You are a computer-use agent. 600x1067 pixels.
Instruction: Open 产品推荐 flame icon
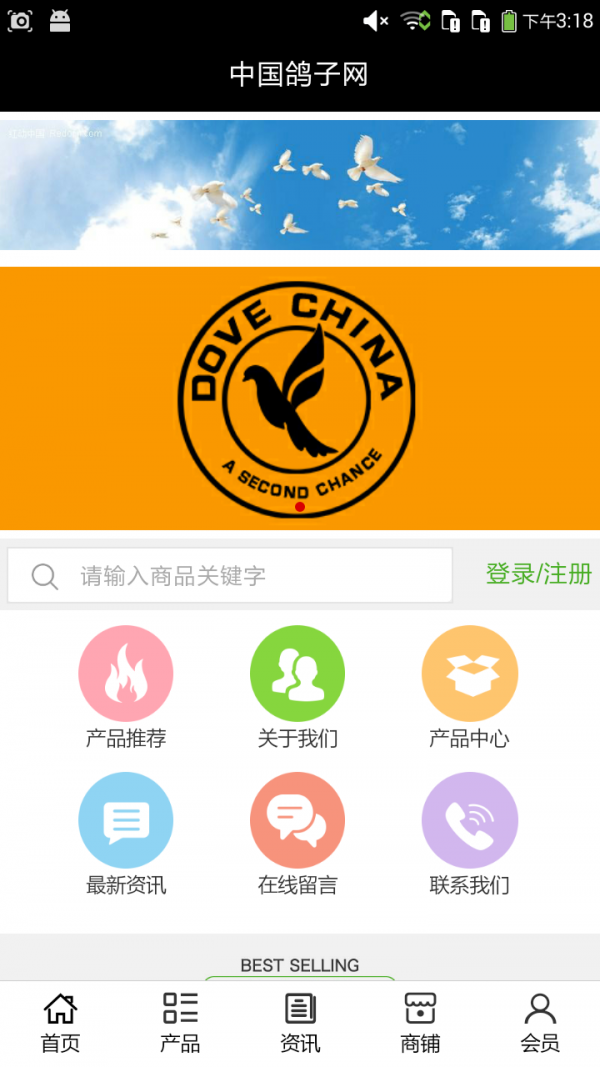pos(126,673)
